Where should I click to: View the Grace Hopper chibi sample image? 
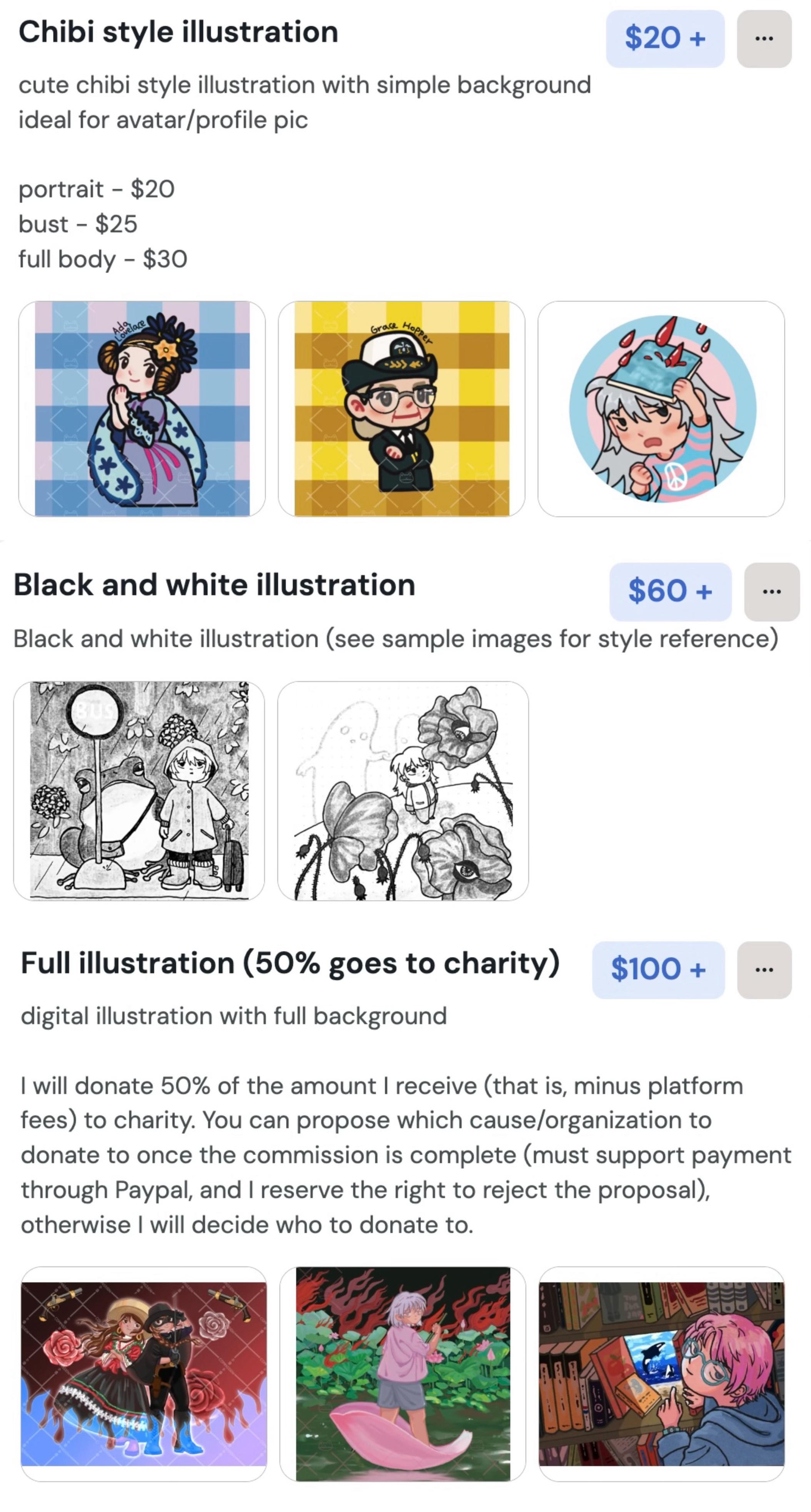(x=401, y=409)
